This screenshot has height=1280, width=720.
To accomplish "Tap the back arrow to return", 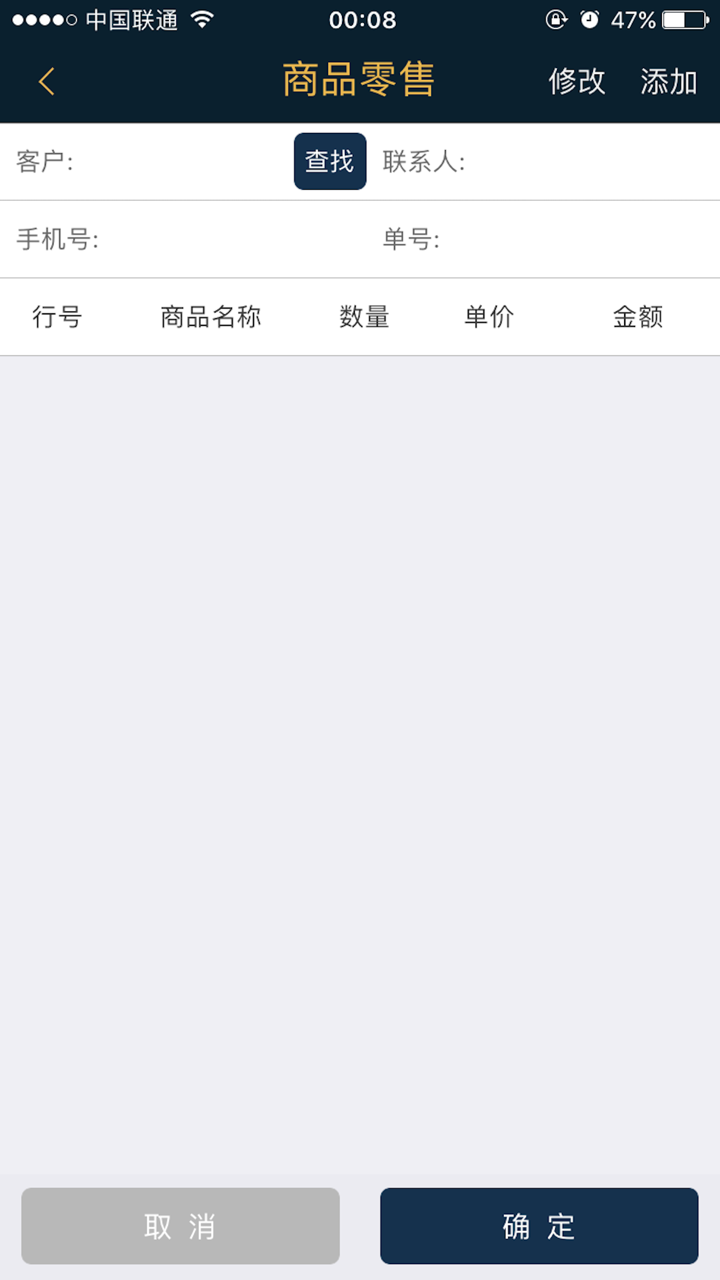I will [45, 80].
